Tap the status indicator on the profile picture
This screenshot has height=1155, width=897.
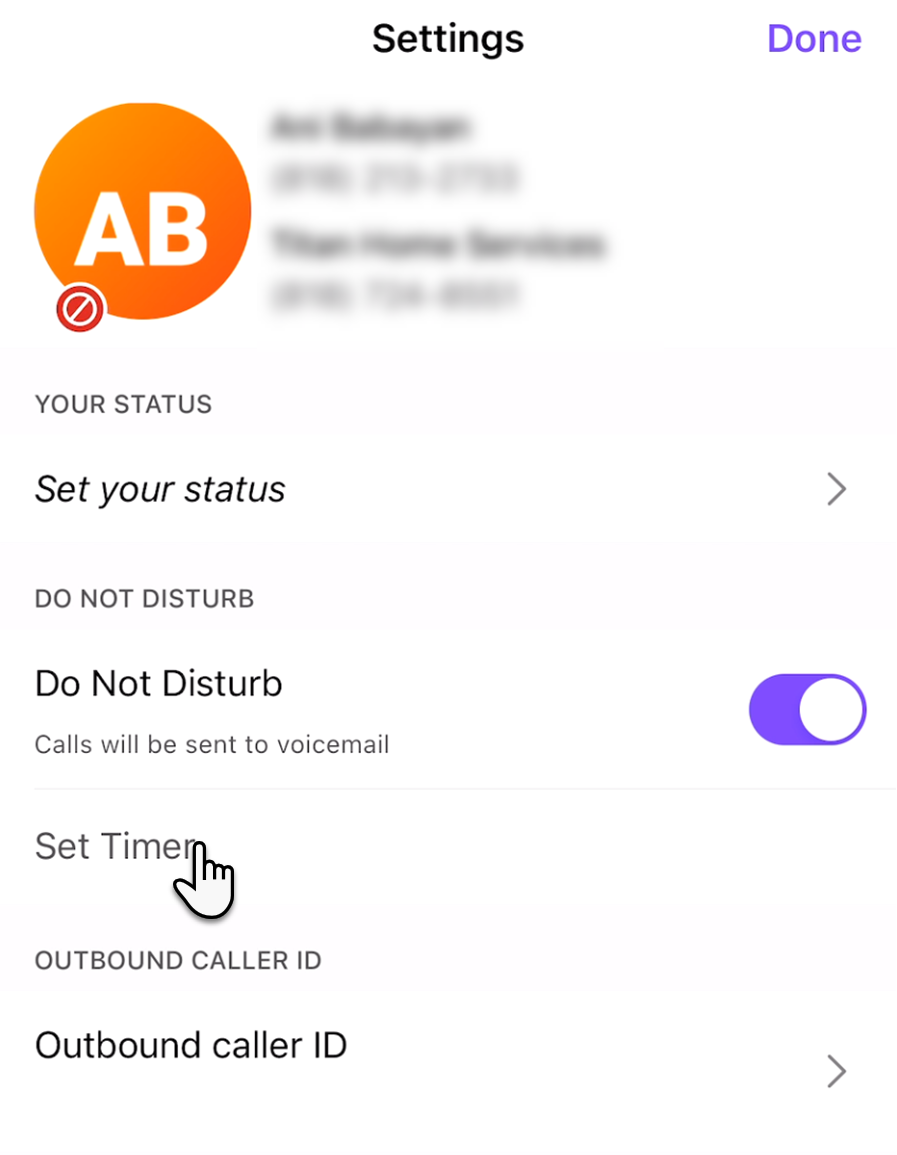pyautogui.click(x=79, y=310)
